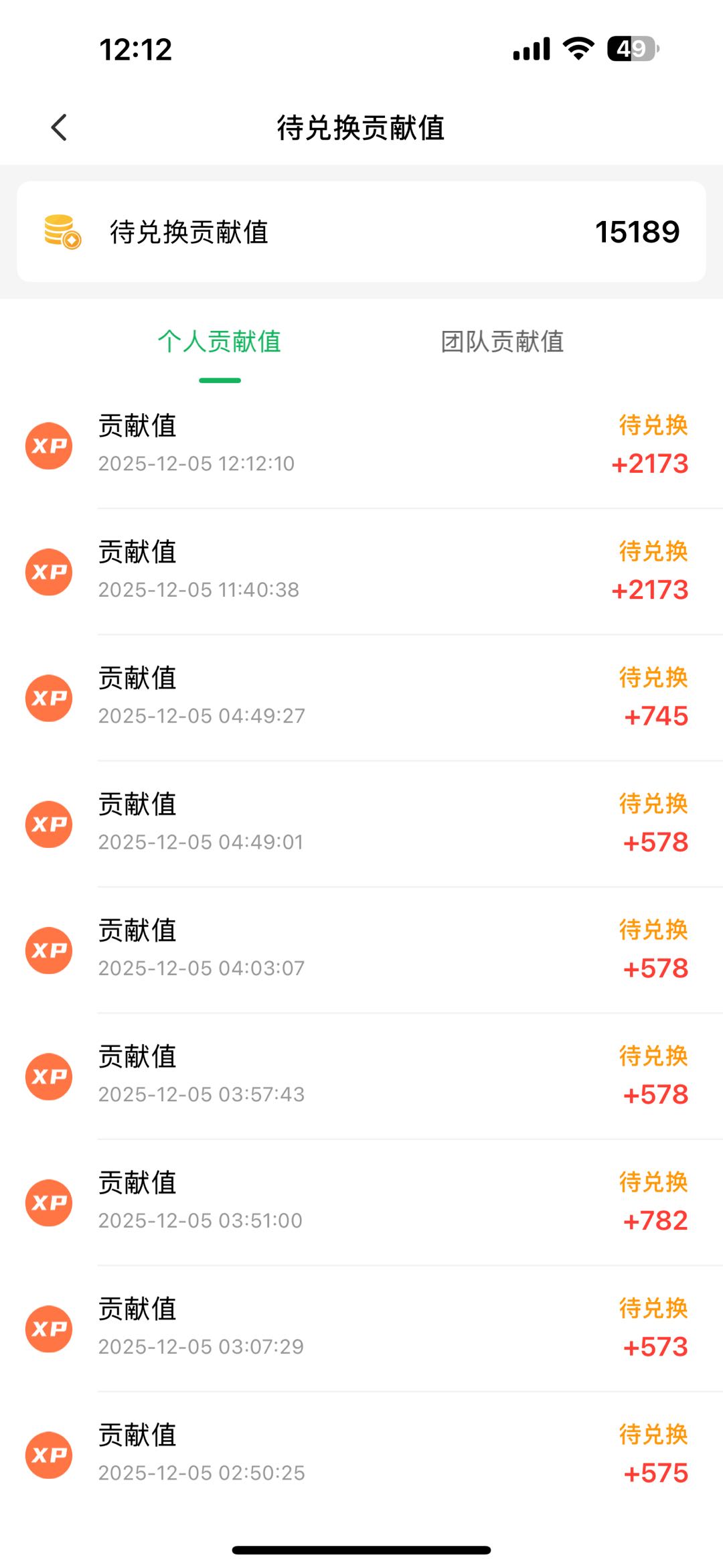Tap the total value 15189
Screen dimensions: 723x1568
[637, 232]
